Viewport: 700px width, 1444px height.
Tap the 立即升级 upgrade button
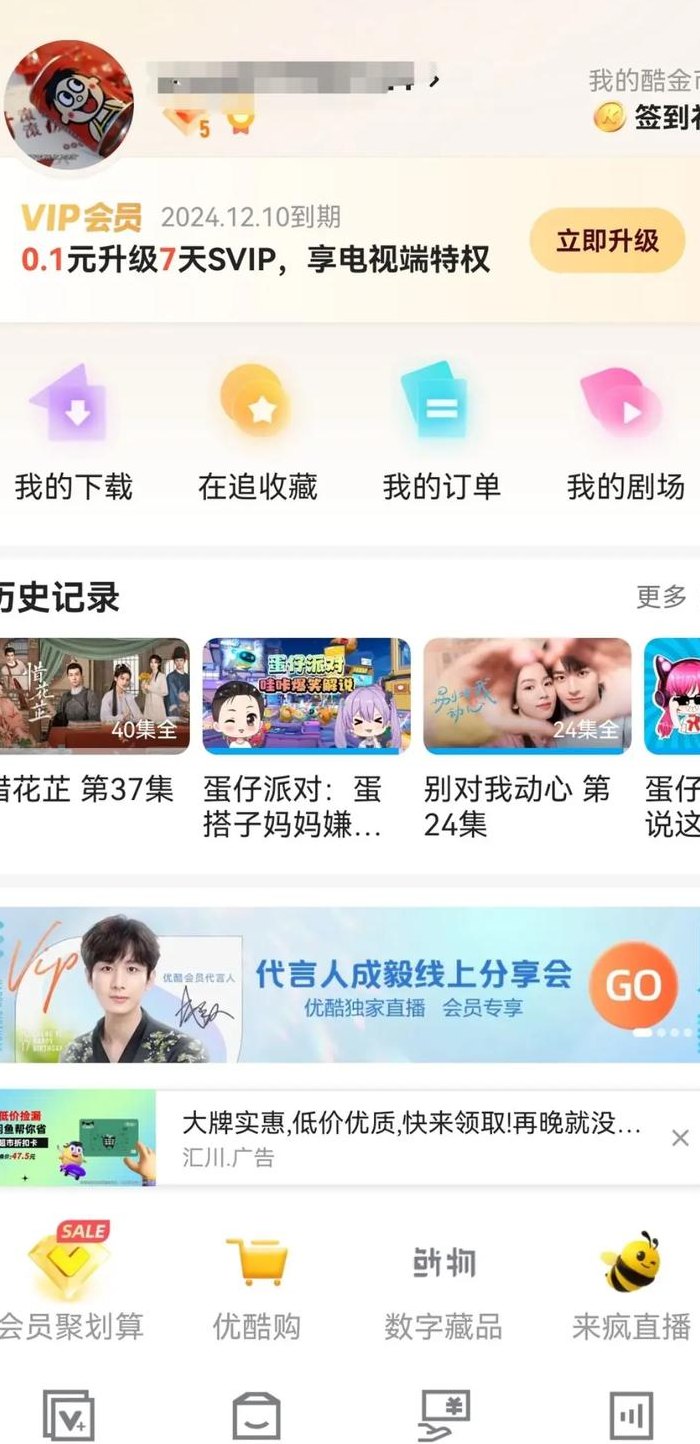607,240
